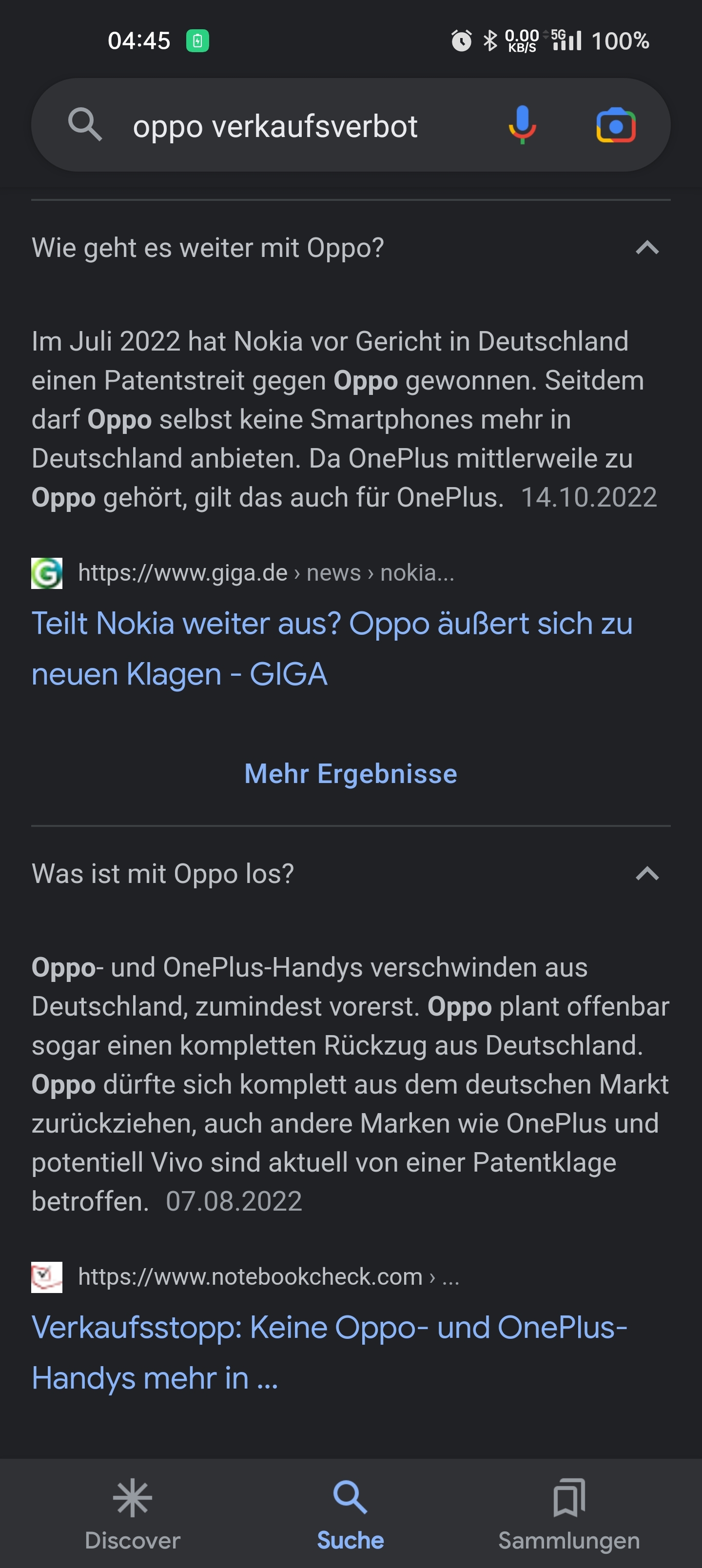Switch to the Discover tab
This screenshot has height=1568, width=702.
[133, 1514]
